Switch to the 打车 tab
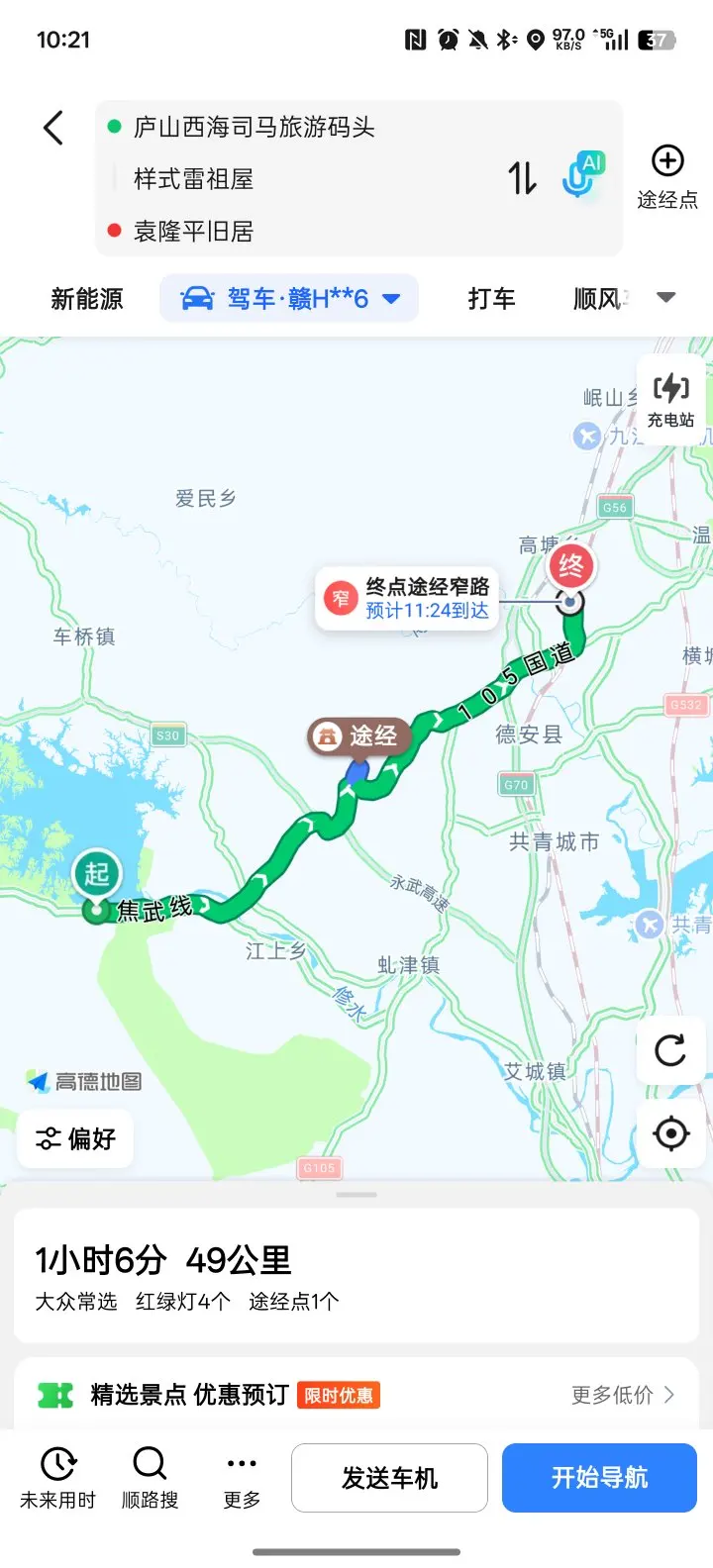 pyautogui.click(x=491, y=299)
